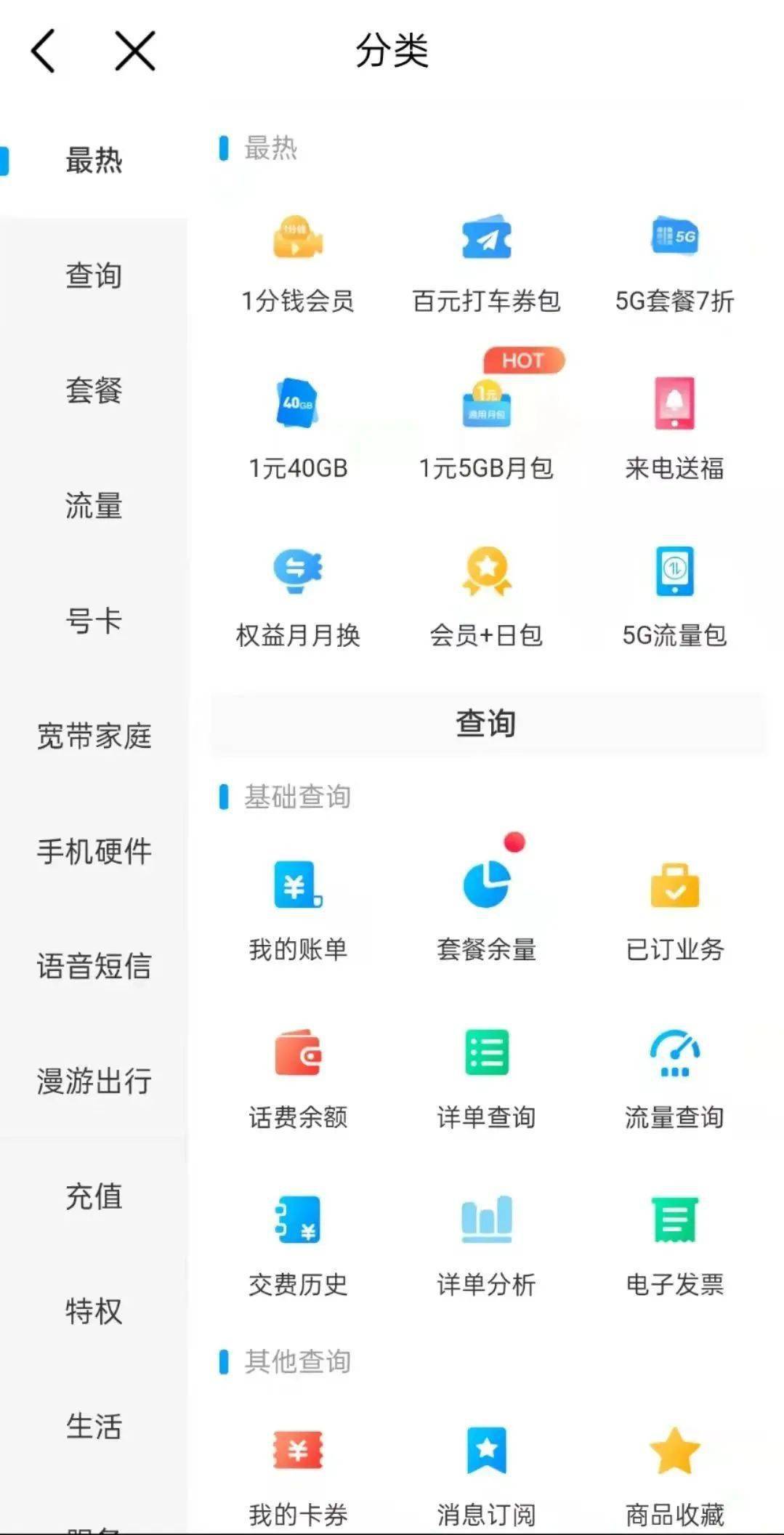Viewport: 784px width, 1535px height.
Task: Go back using the arrow button
Action: tap(42, 51)
